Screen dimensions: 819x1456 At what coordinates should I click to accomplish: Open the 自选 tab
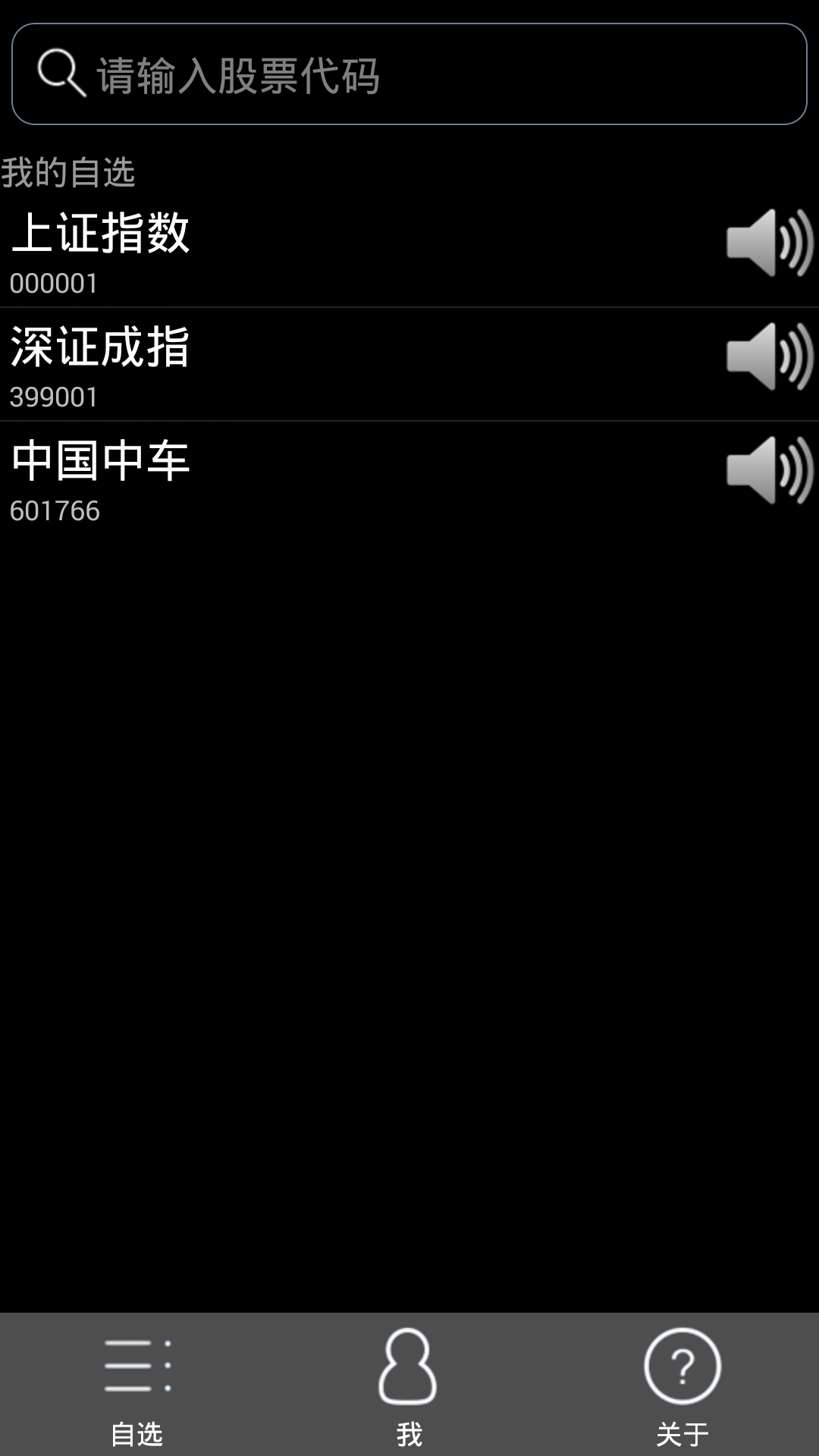(136, 1388)
